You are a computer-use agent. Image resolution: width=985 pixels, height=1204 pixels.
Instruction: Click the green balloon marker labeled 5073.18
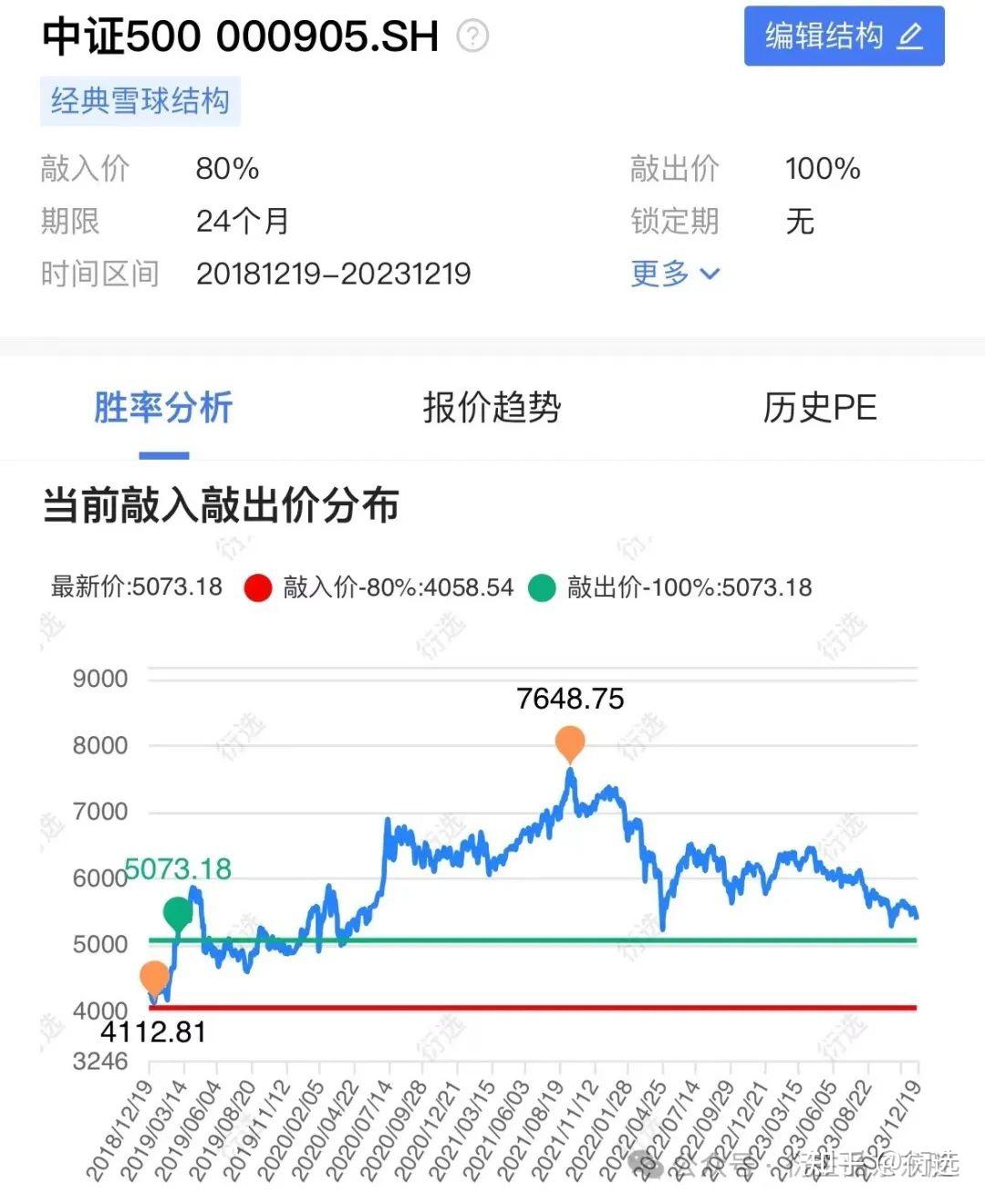(179, 909)
